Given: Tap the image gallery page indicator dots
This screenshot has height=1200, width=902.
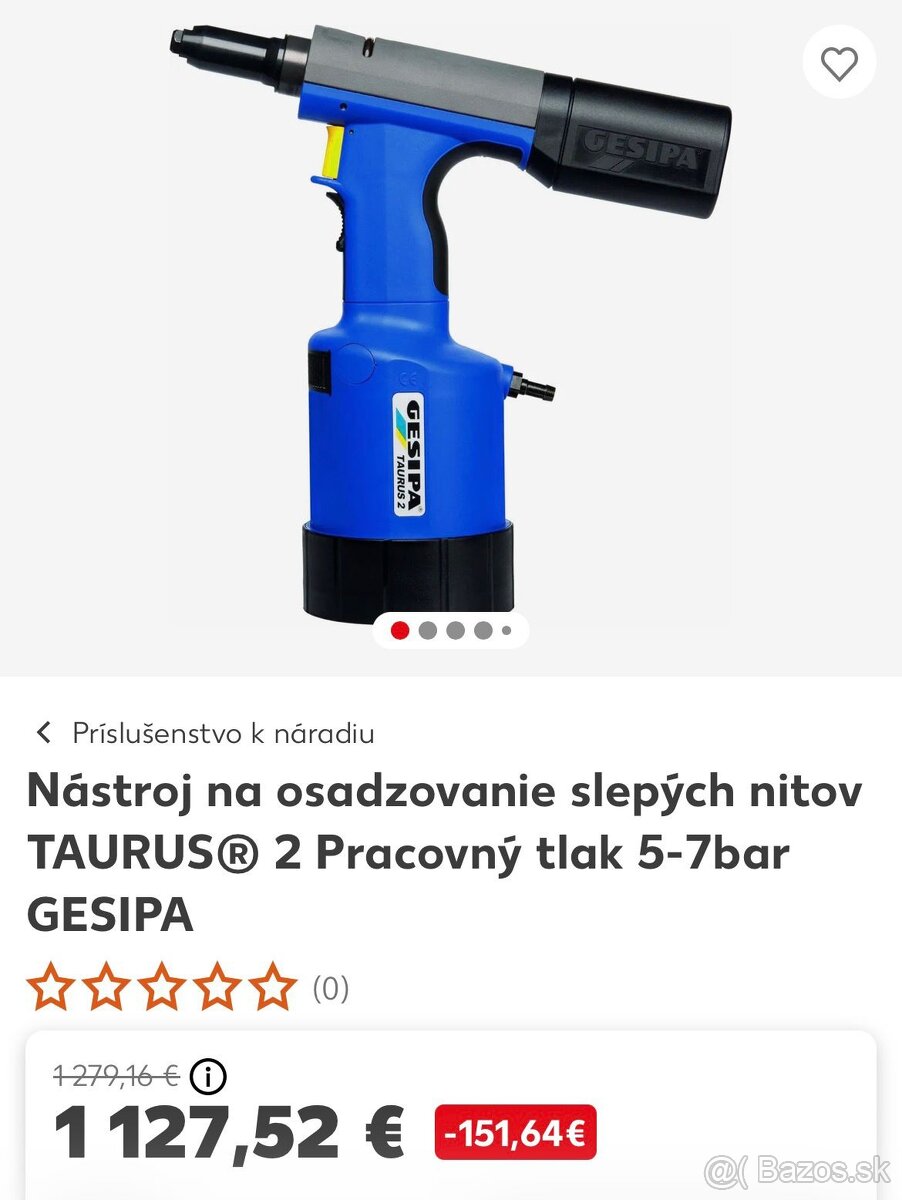Looking at the screenshot, I should (452, 630).
